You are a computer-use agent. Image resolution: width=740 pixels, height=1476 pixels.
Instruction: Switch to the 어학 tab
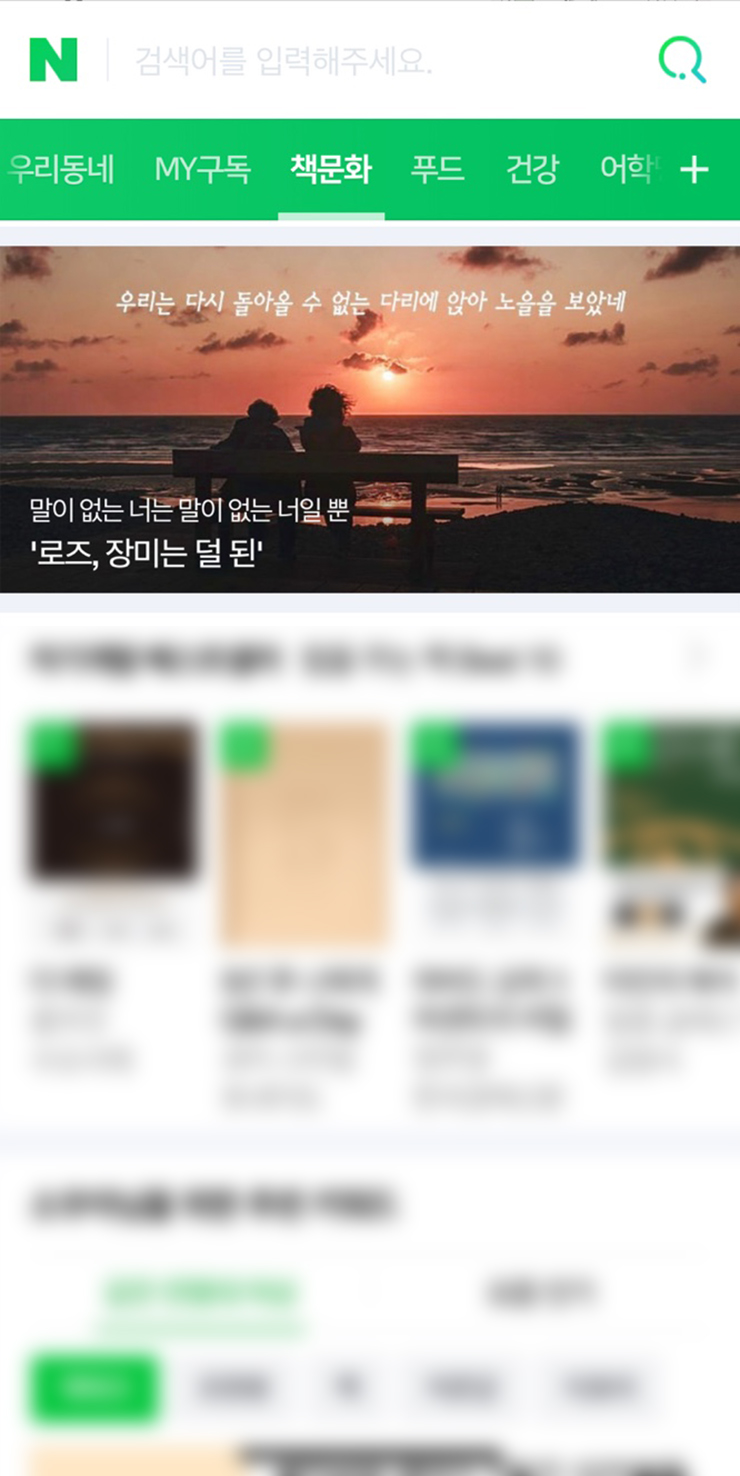626,170
